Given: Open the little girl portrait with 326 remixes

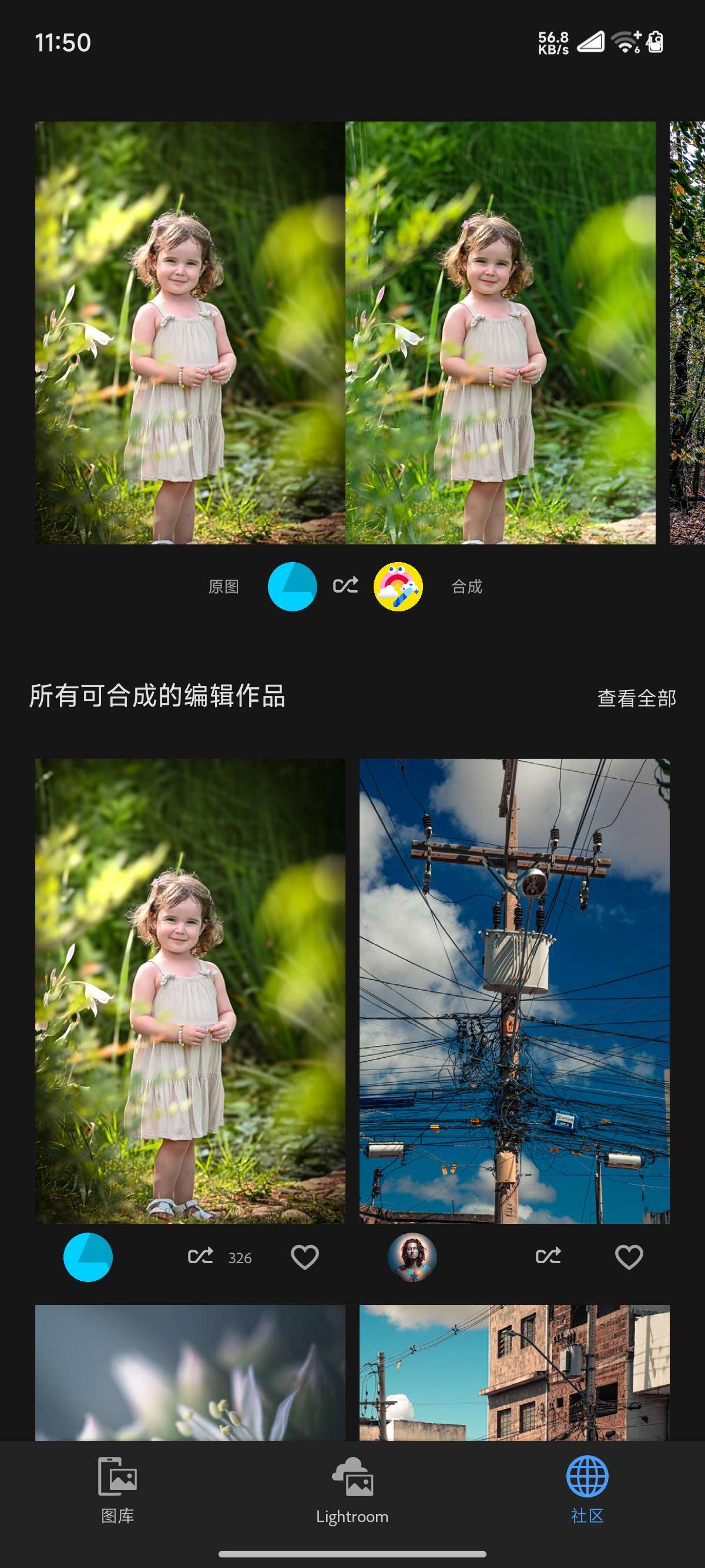Looking at the screenshot, I should click(190, 990).
